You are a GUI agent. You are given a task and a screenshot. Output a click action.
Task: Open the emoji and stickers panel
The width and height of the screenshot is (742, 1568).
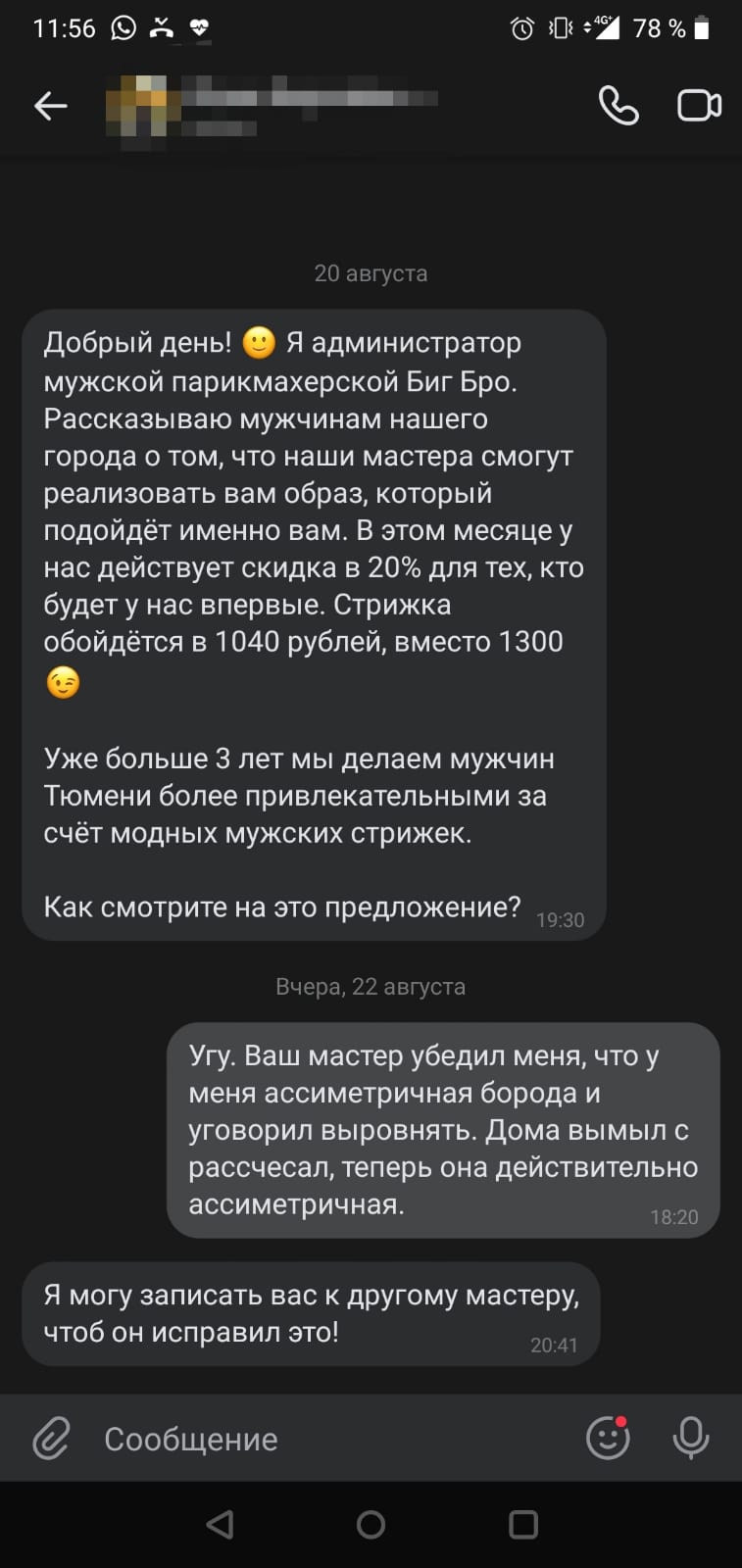pos(608,1438)
